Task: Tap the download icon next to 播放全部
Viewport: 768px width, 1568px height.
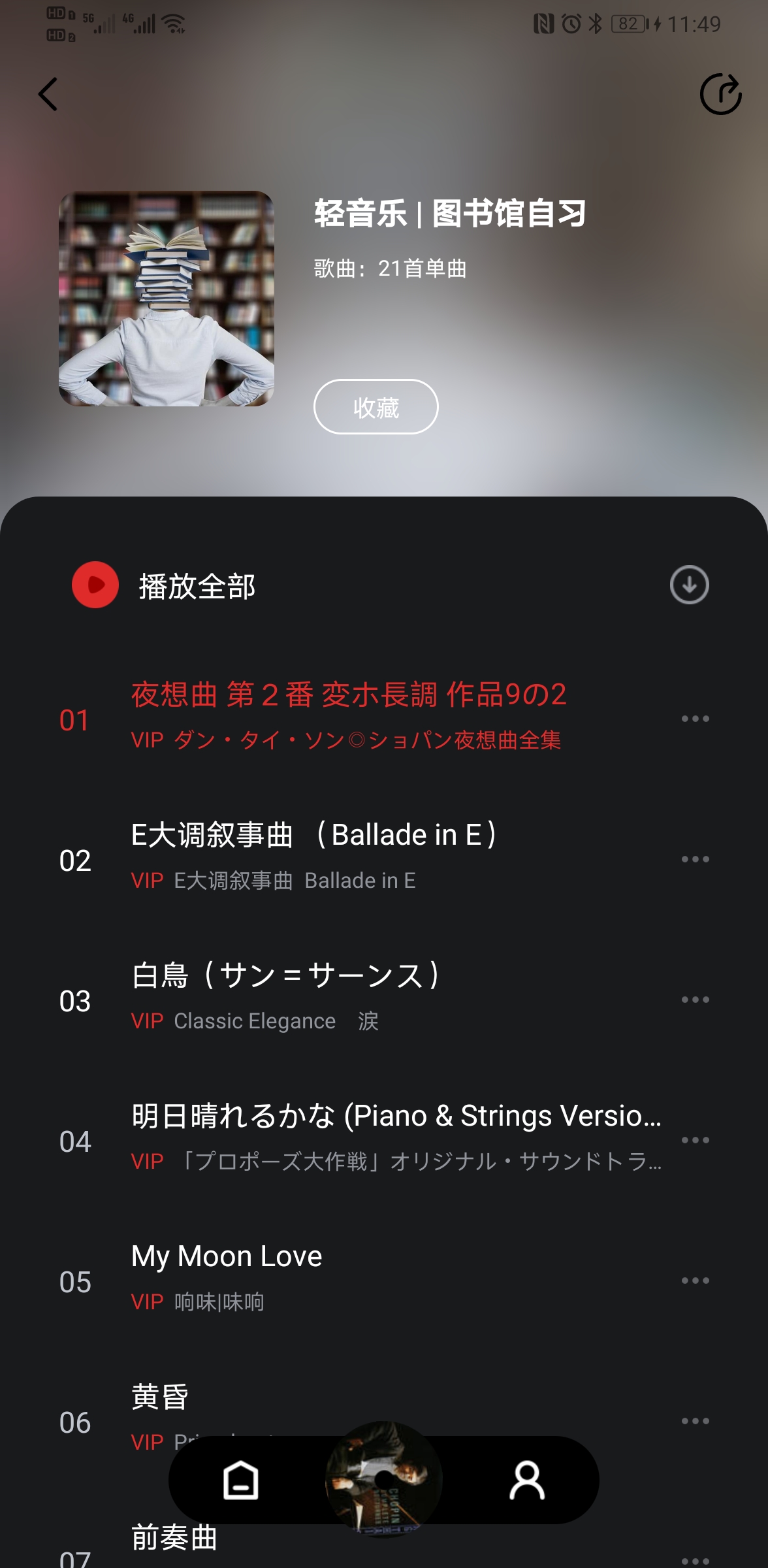Action: (688, 586)
